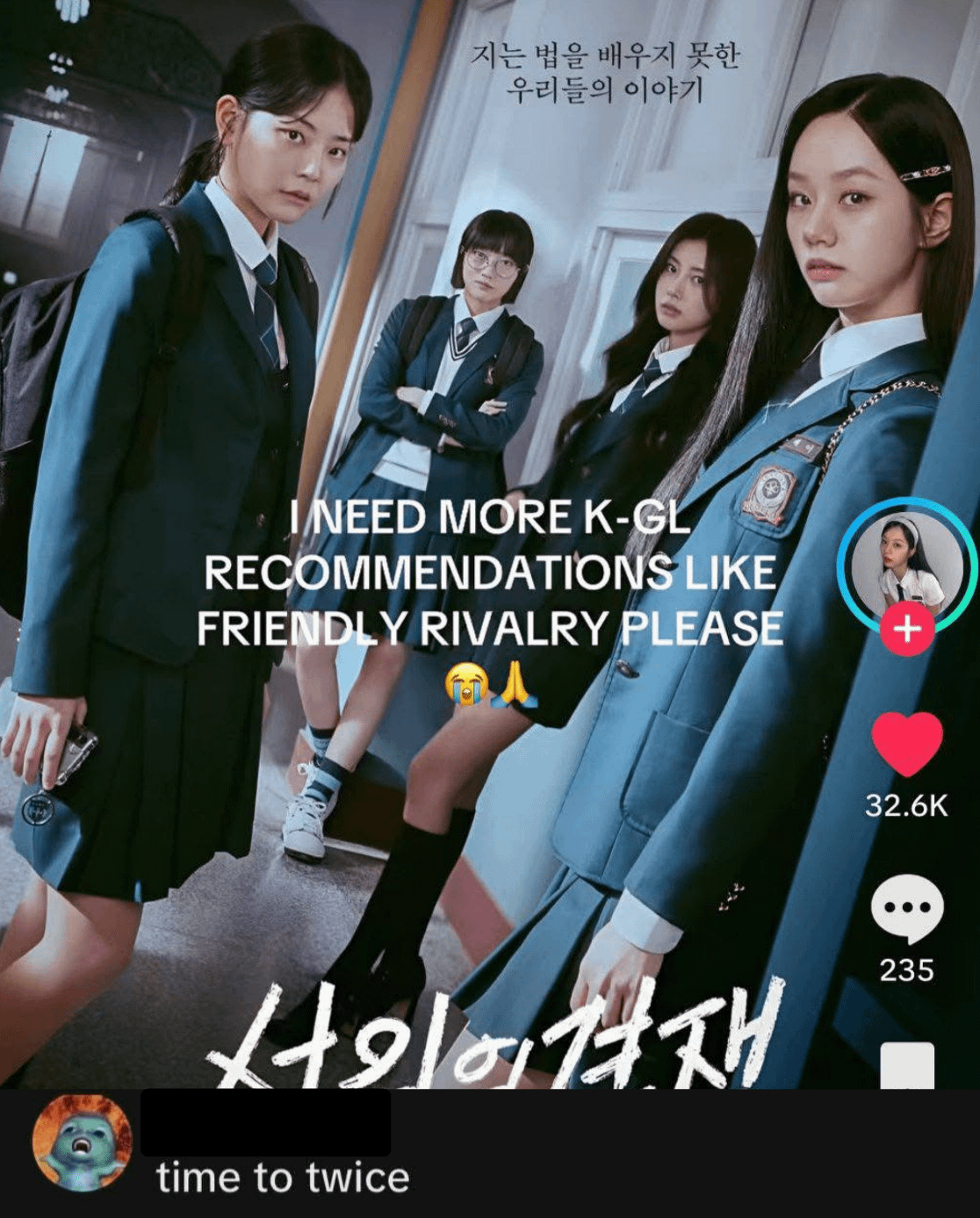Open the commenter's avatar beside 'time to twice'
980x1218 pixels.
click(82, 1142)
